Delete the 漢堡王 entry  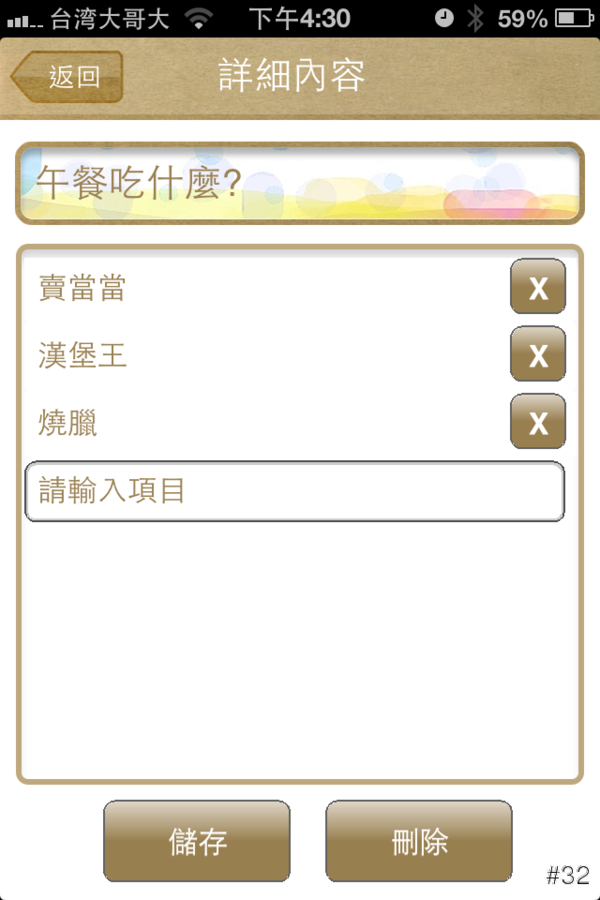click(x=538, y=354)
